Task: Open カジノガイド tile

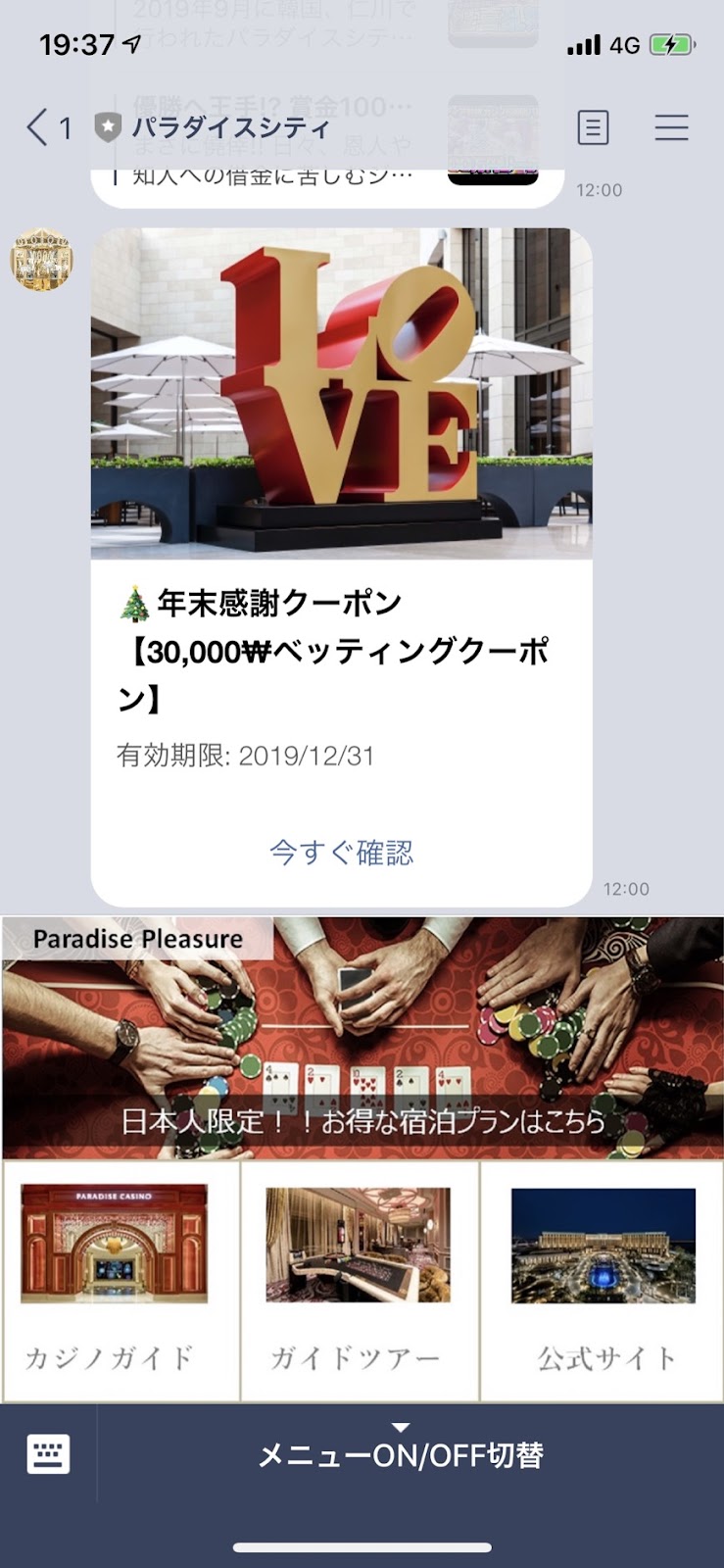Action: pyautogui.click(x=121, y=1281)
